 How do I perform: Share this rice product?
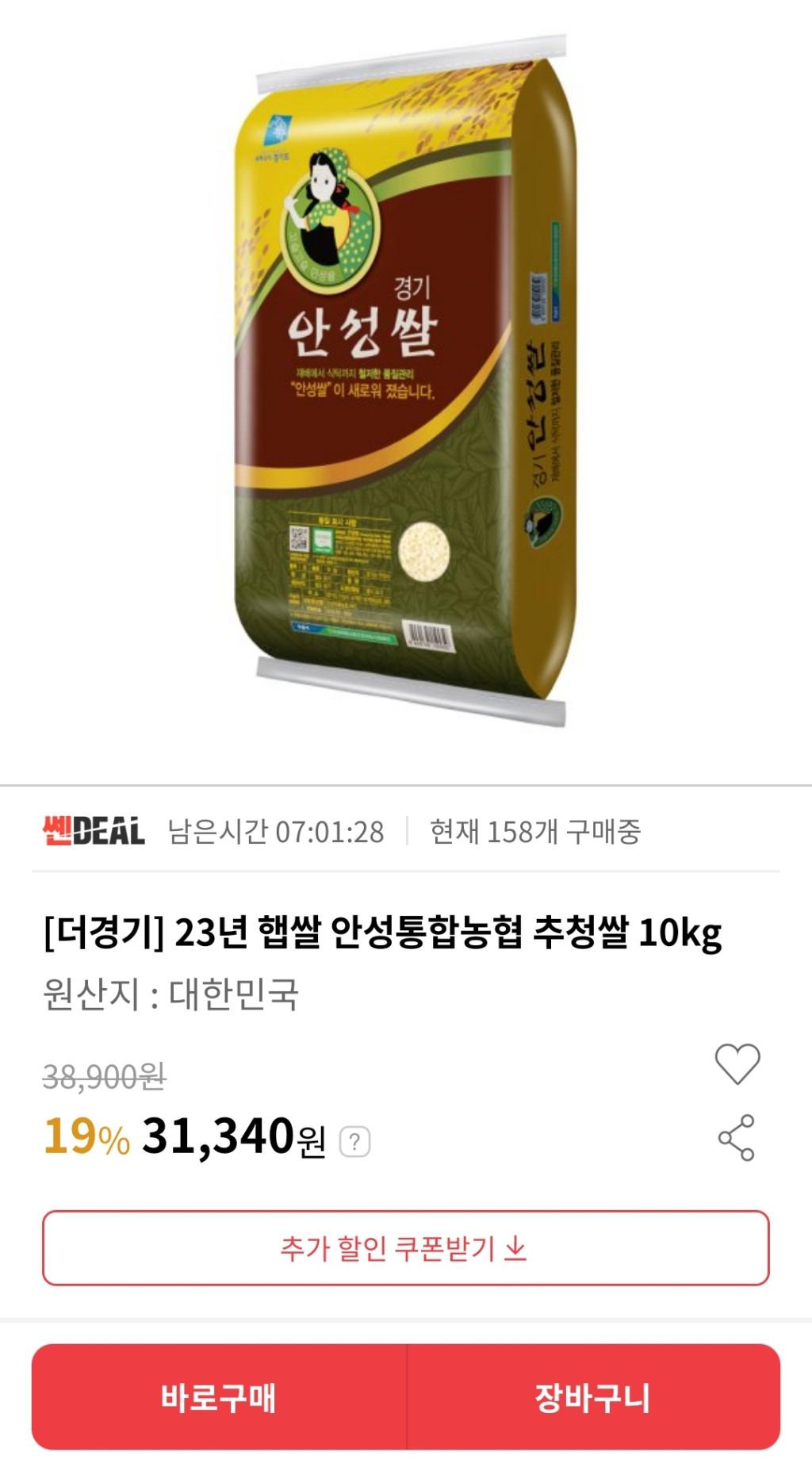click(x=737, y=1137)
